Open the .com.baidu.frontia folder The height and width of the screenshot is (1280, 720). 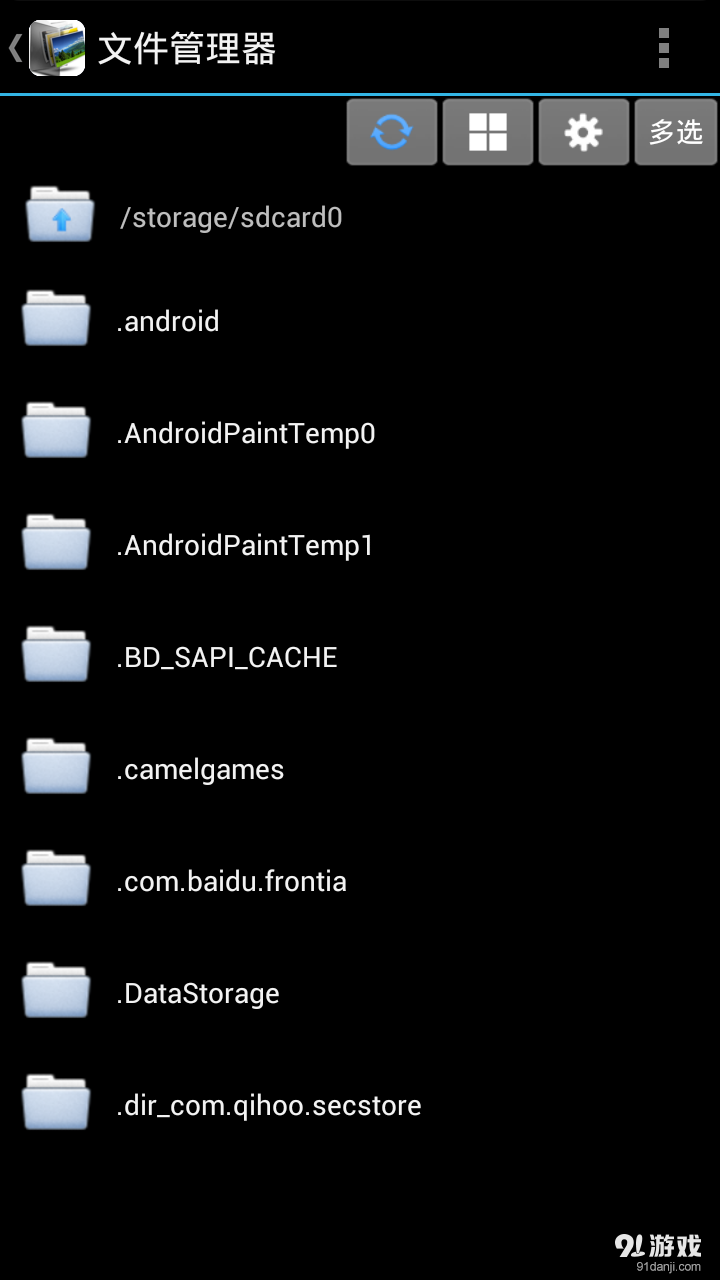pos(231,882)
